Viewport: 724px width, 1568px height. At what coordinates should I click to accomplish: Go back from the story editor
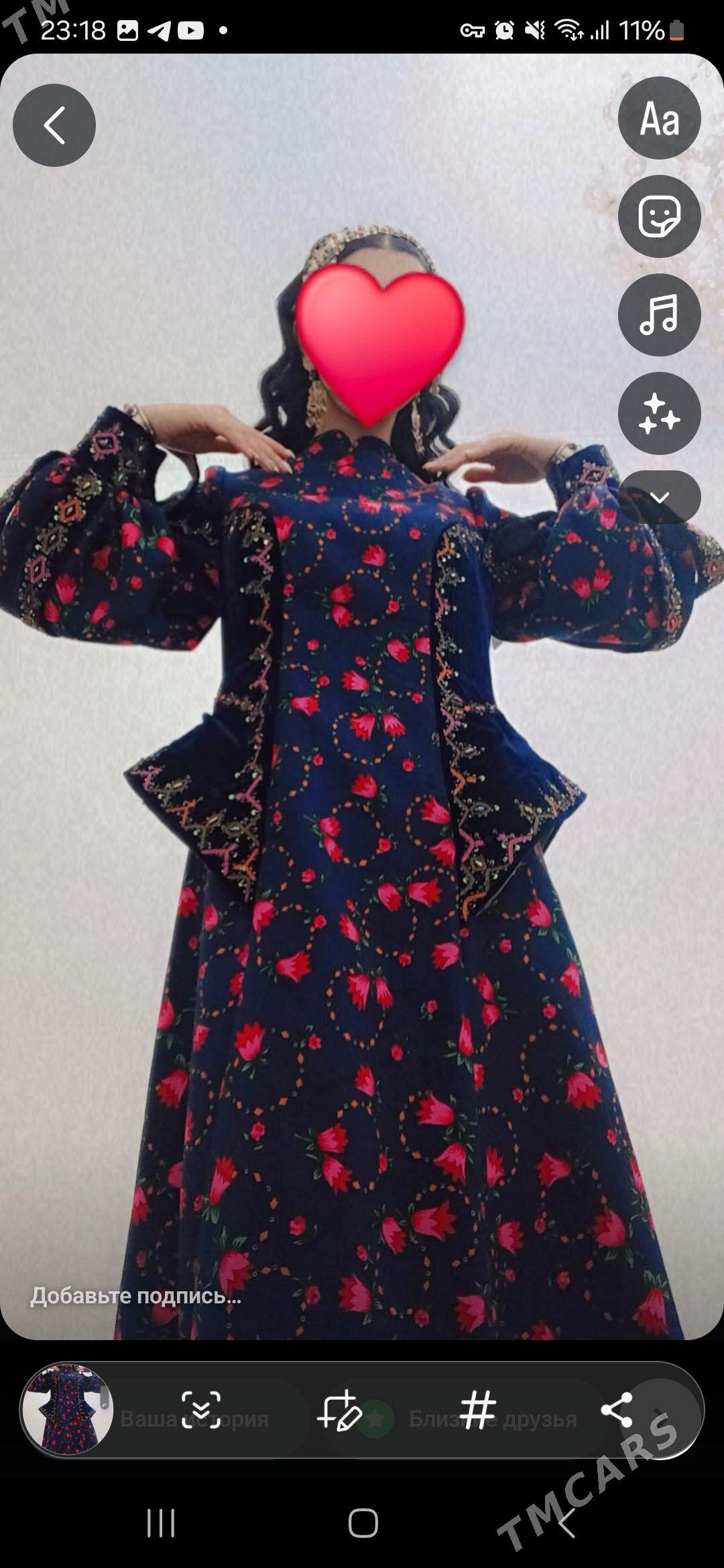coord(54,125)
